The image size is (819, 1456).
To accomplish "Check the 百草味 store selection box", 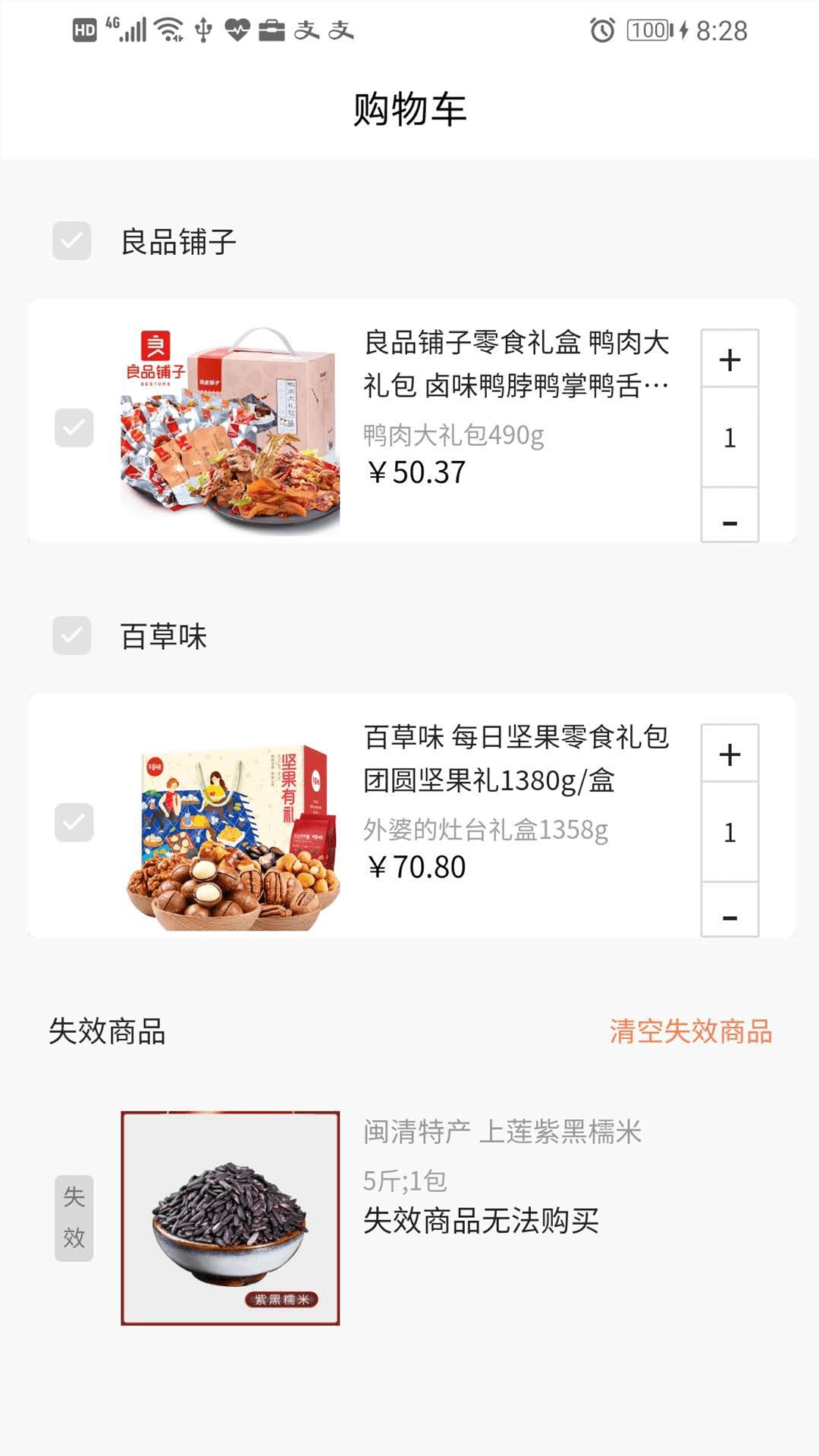I will point(72,635).
